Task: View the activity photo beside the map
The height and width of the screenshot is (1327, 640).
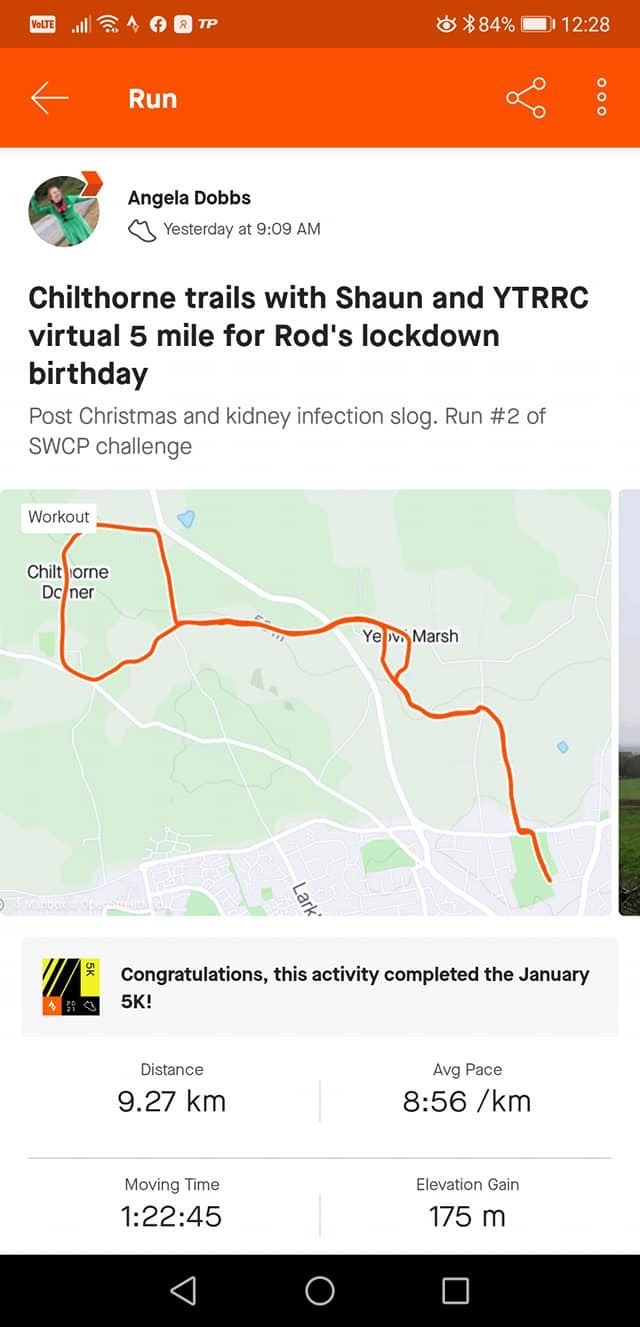Action: click(629, 702)
